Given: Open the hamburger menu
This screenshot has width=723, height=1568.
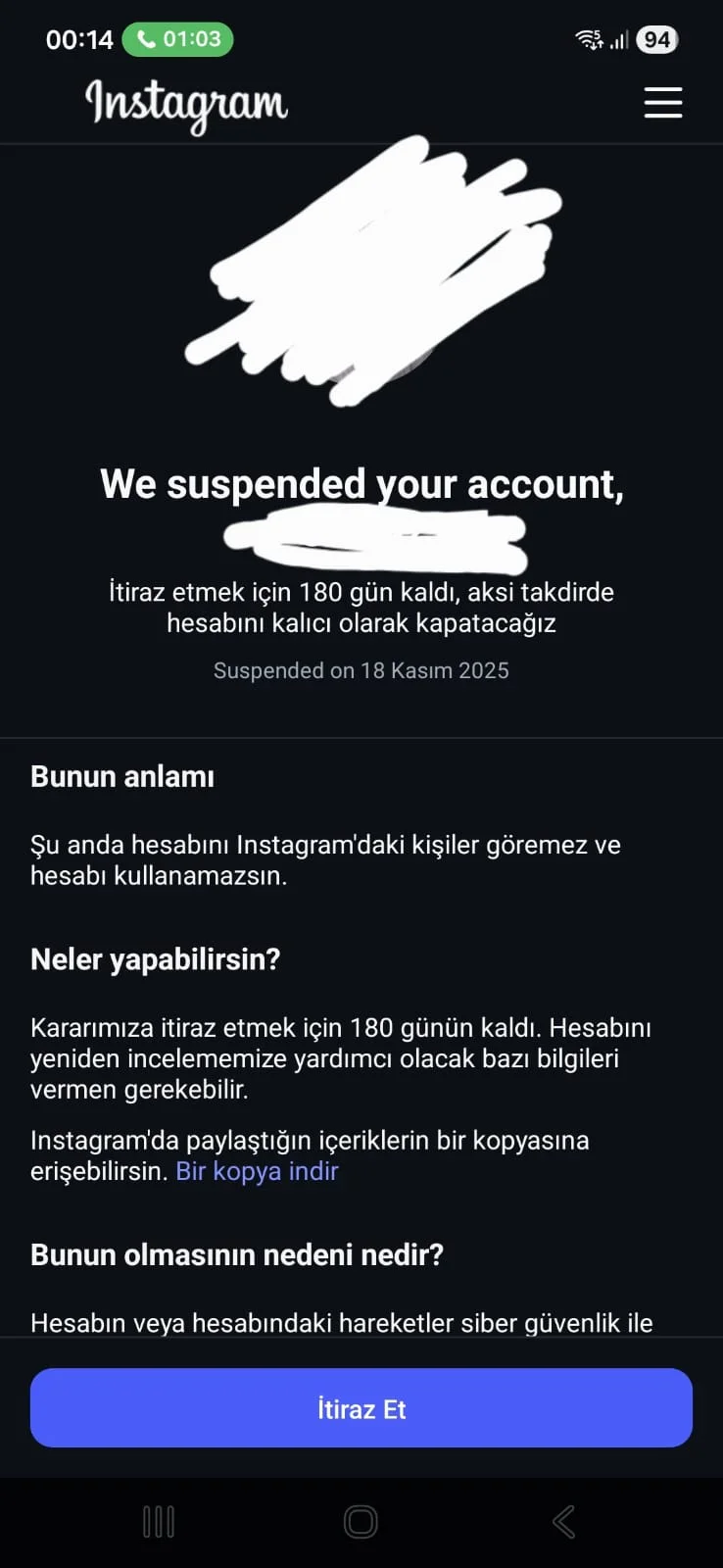Looking at the screenshot, I should coord(662,102).
